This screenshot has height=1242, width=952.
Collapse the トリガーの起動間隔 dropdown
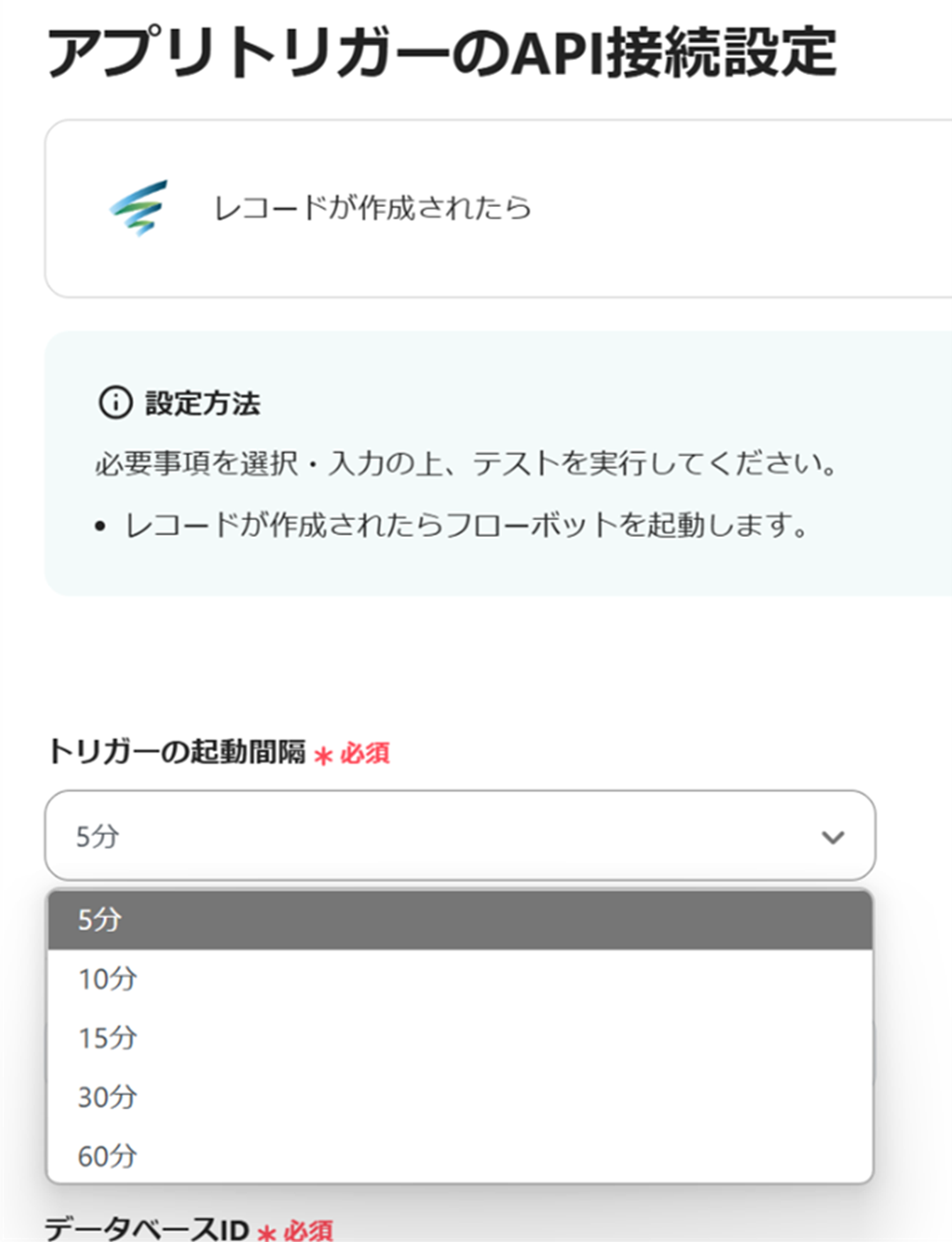832,836
